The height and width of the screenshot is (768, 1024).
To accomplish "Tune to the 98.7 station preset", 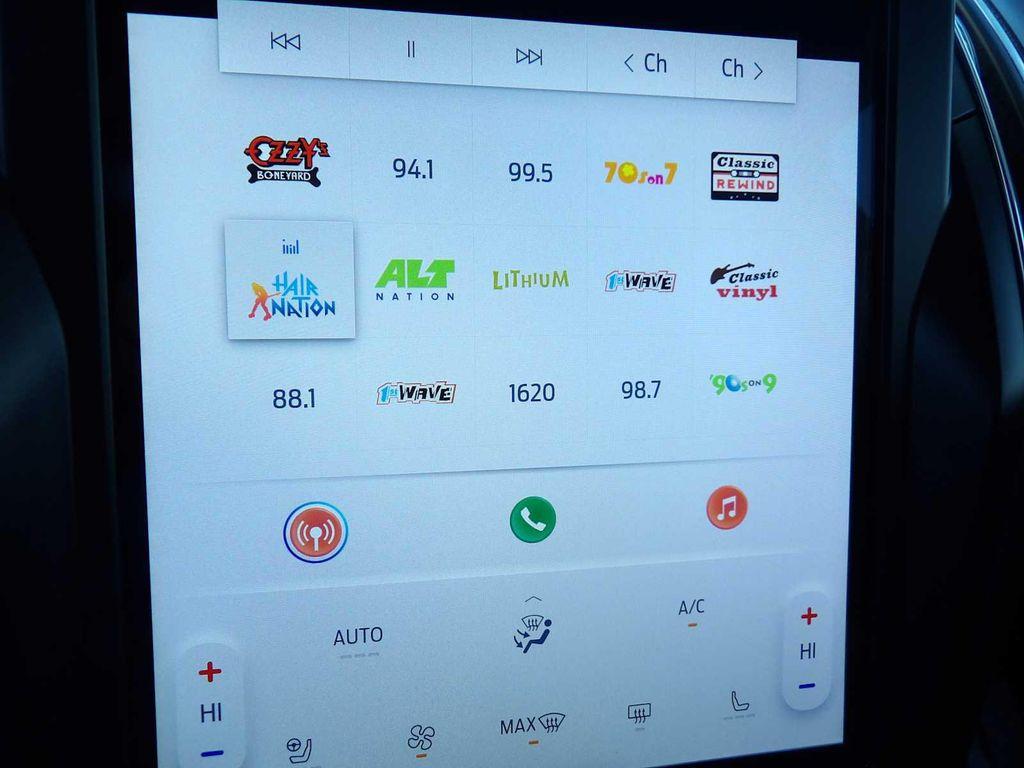I will point(641,390).
